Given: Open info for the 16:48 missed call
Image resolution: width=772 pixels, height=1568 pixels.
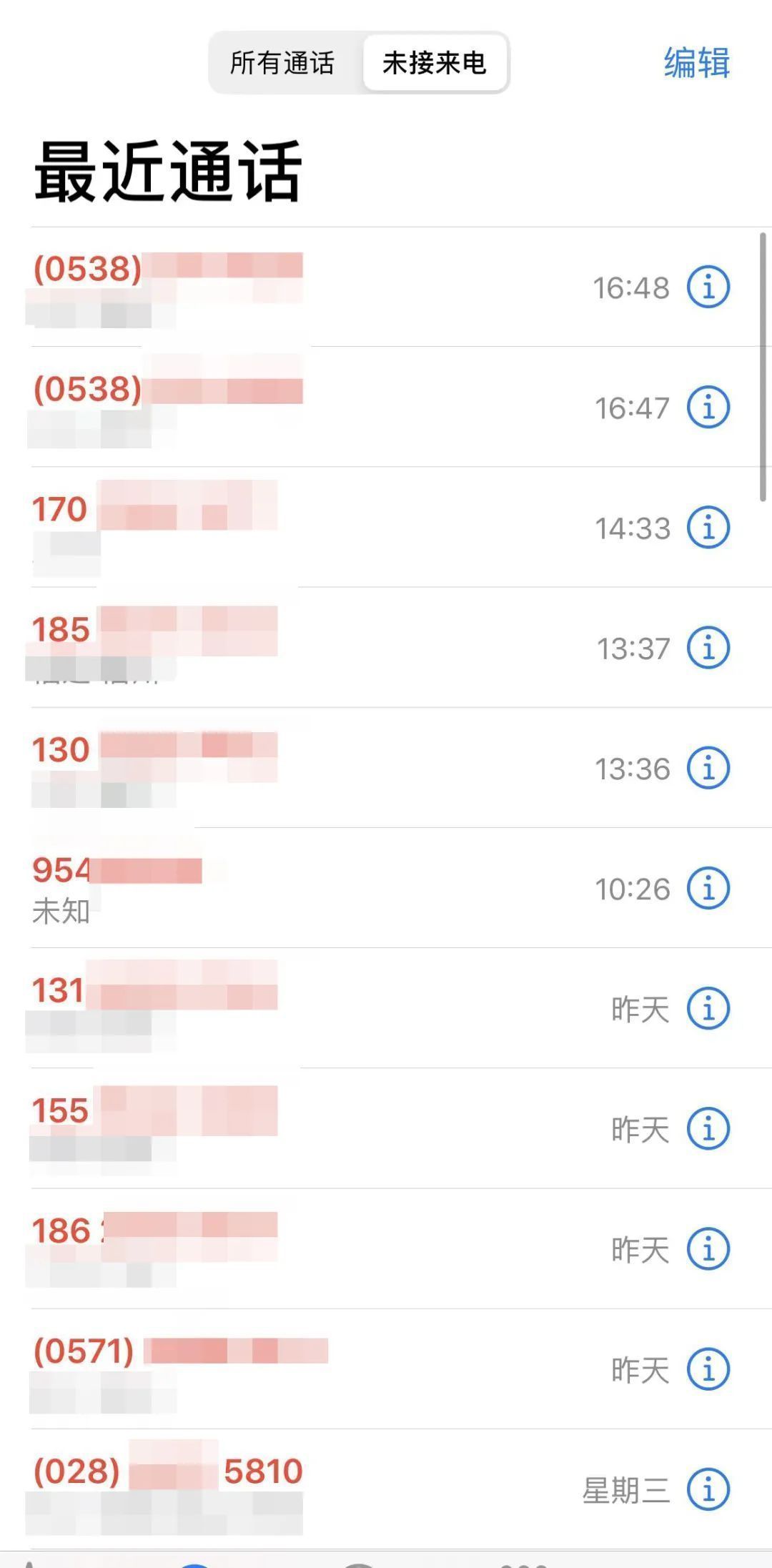Looking at the screenshot, I should (708, 287).
